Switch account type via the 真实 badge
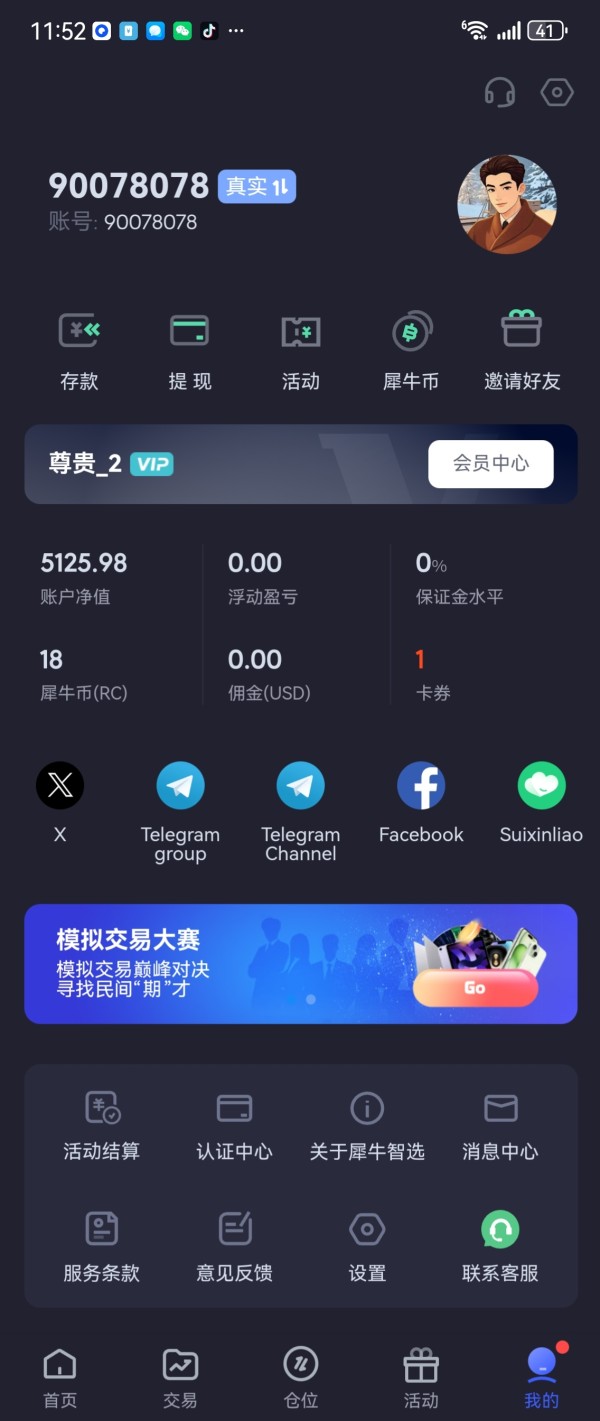600x1421 pixels. [257, 186]
